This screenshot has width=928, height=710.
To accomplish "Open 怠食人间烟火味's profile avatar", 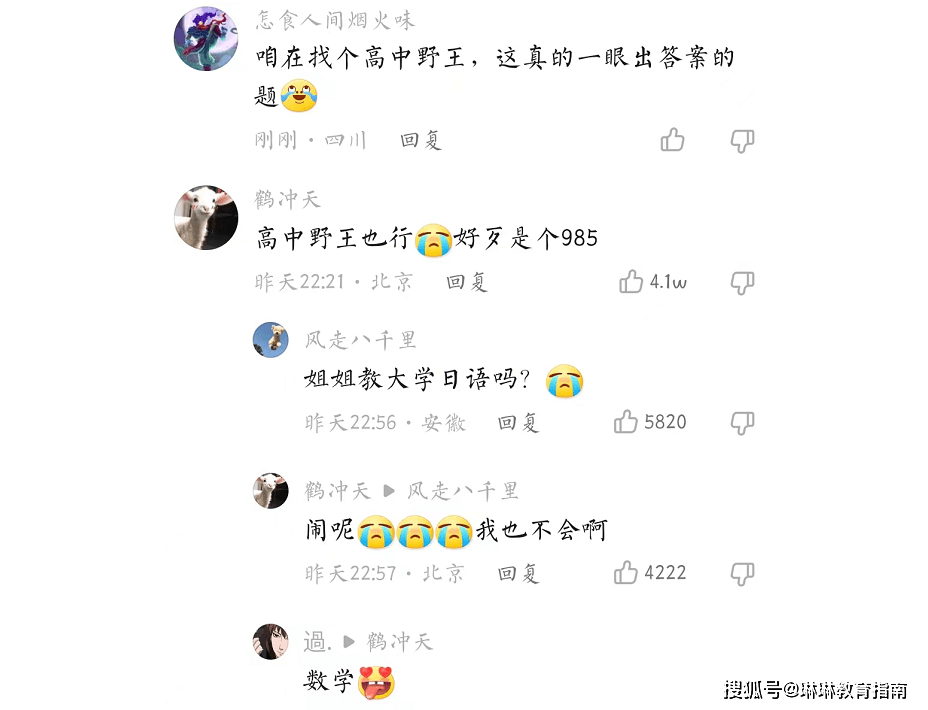I will click(206, 39).
